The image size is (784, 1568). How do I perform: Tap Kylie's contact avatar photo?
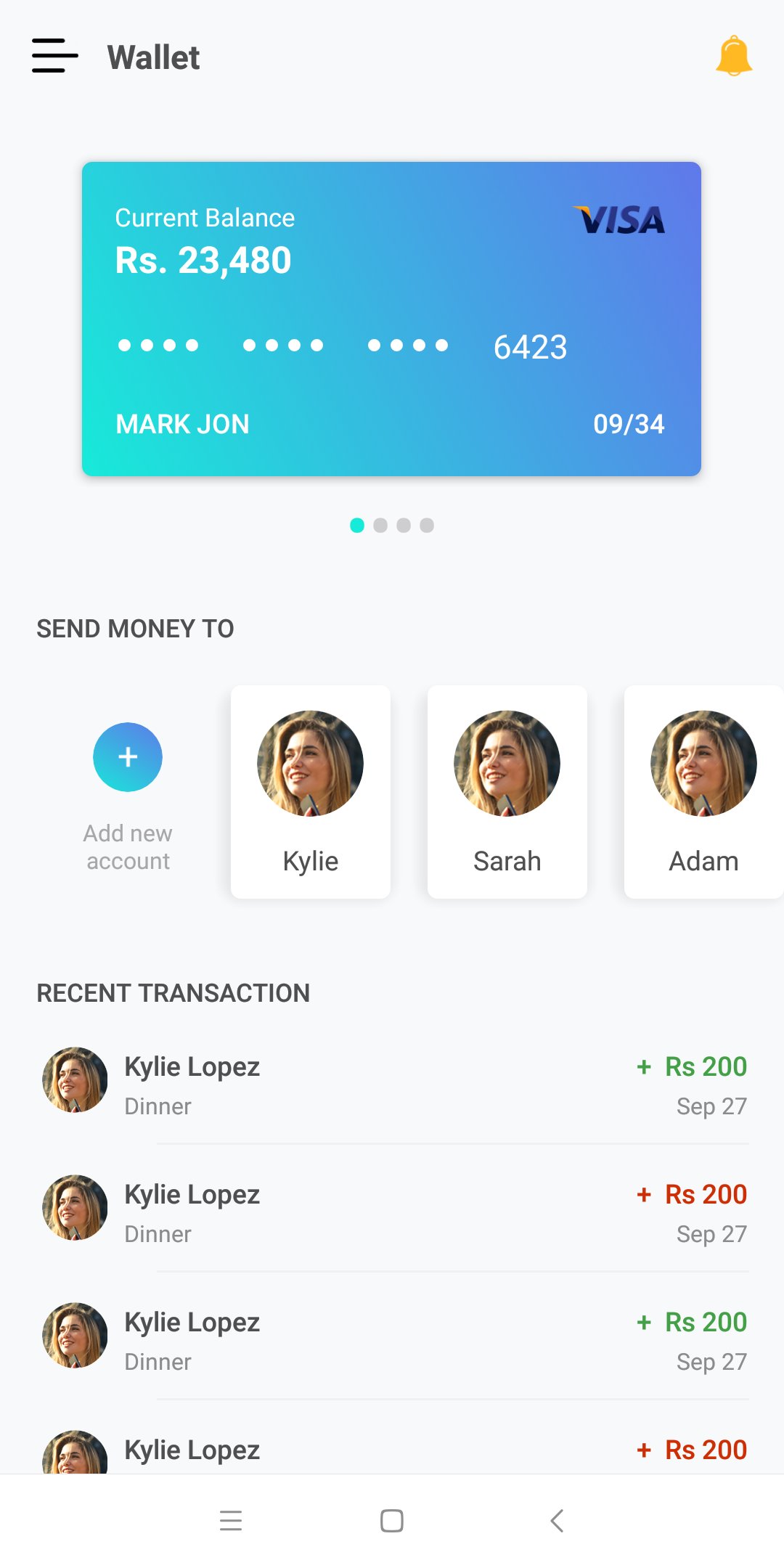pyautogui.click(x=311, y=762)
